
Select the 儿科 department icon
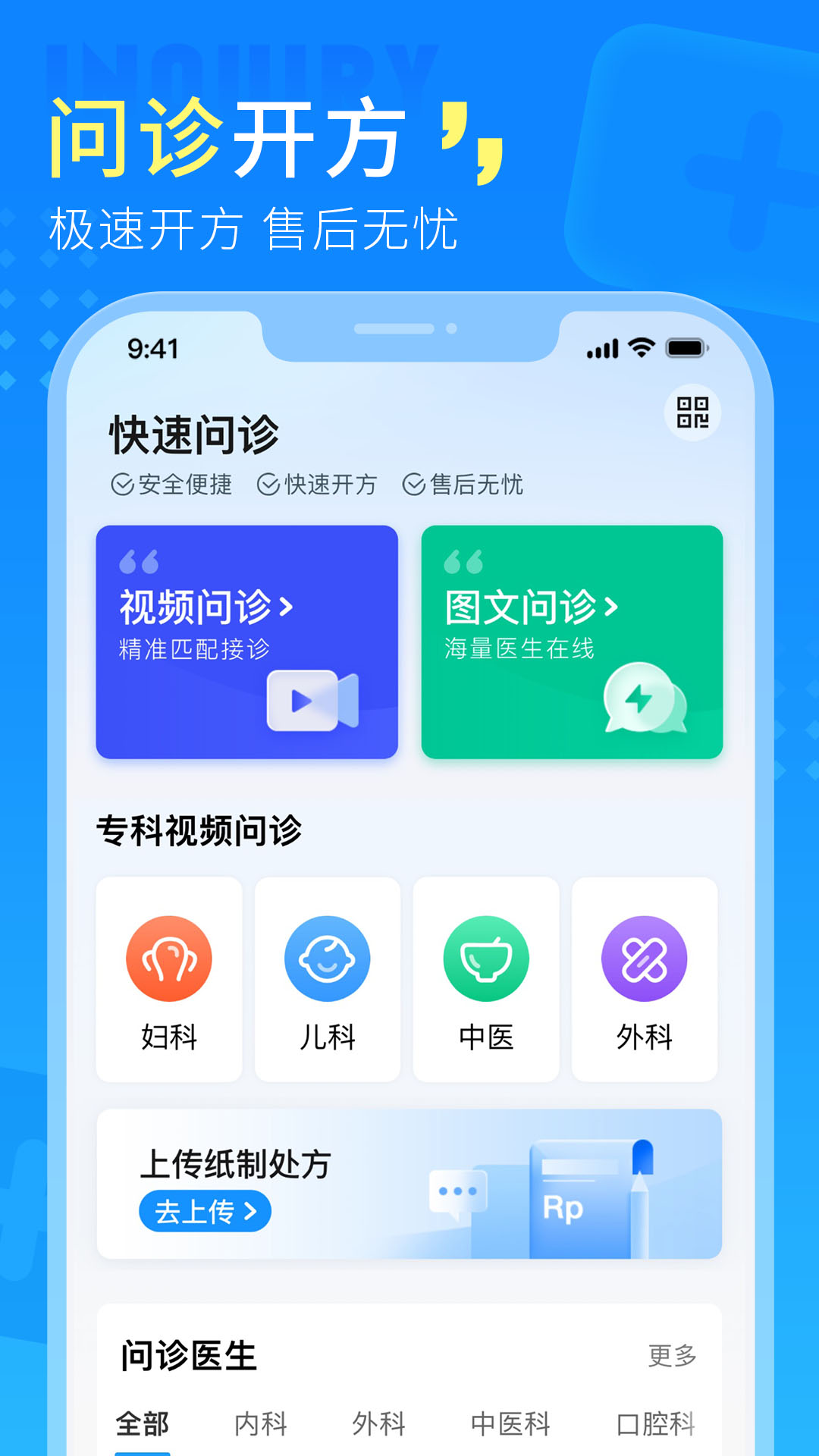click(327, 958)
